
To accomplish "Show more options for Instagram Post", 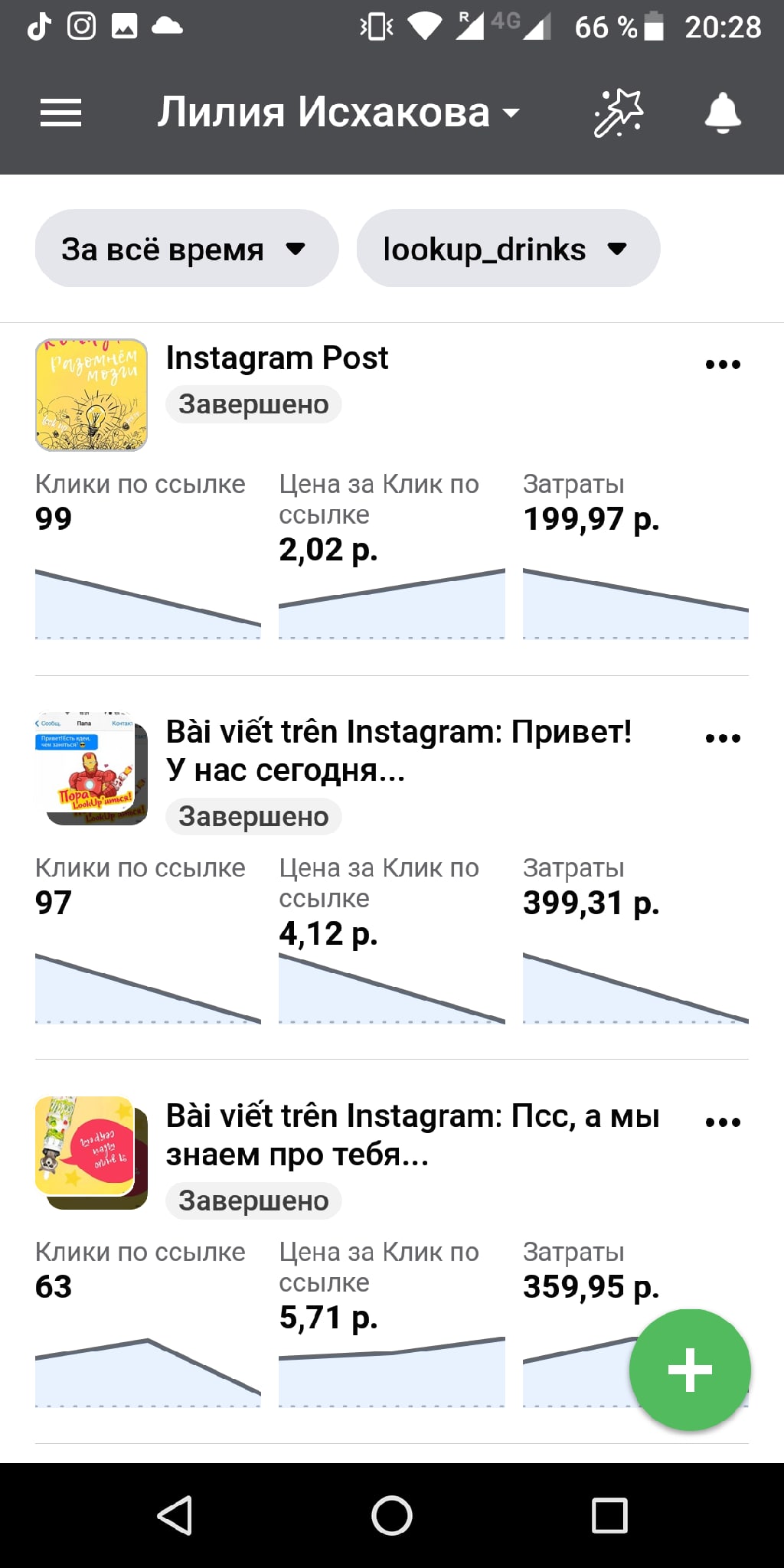I will pos(723,364).
